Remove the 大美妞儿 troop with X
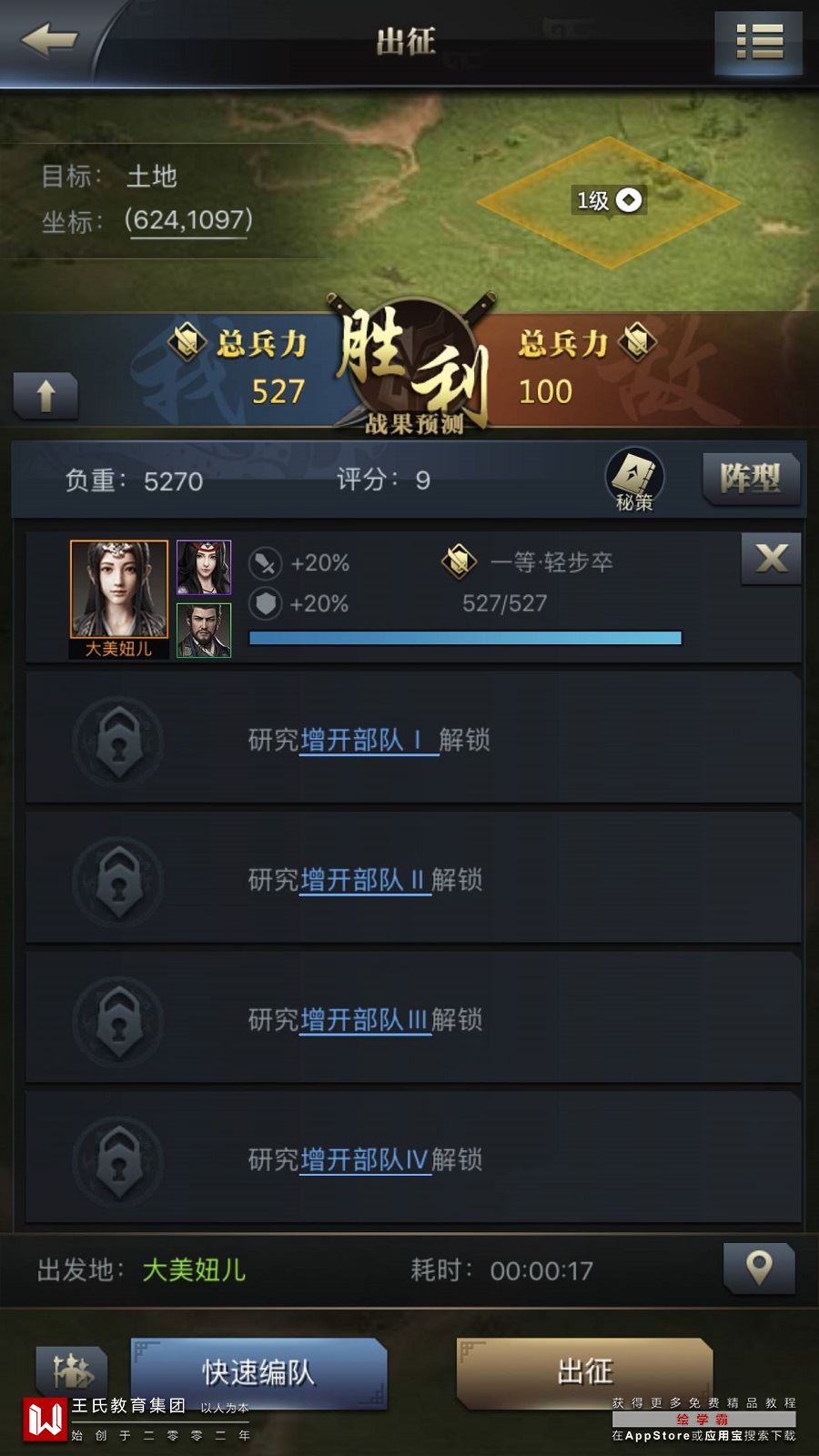This screenshot has height=1456, width=819. (x=771, y=557)
